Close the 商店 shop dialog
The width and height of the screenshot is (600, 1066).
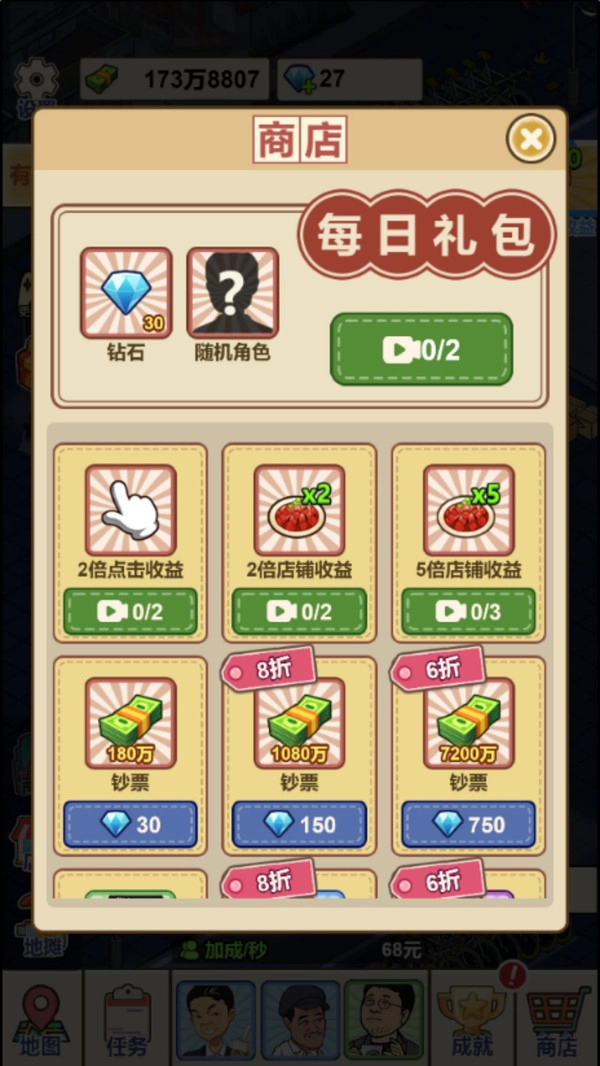click(x=531, y=139)
